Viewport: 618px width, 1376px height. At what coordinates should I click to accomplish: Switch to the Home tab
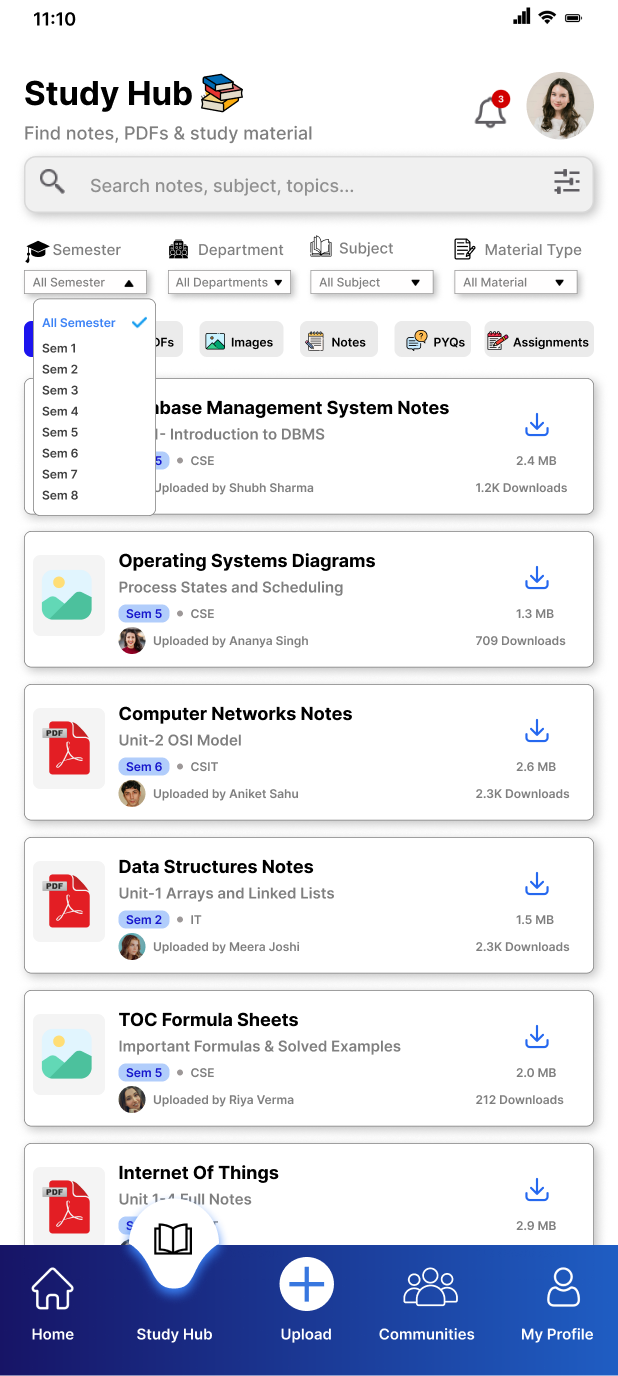[53, 1305]
